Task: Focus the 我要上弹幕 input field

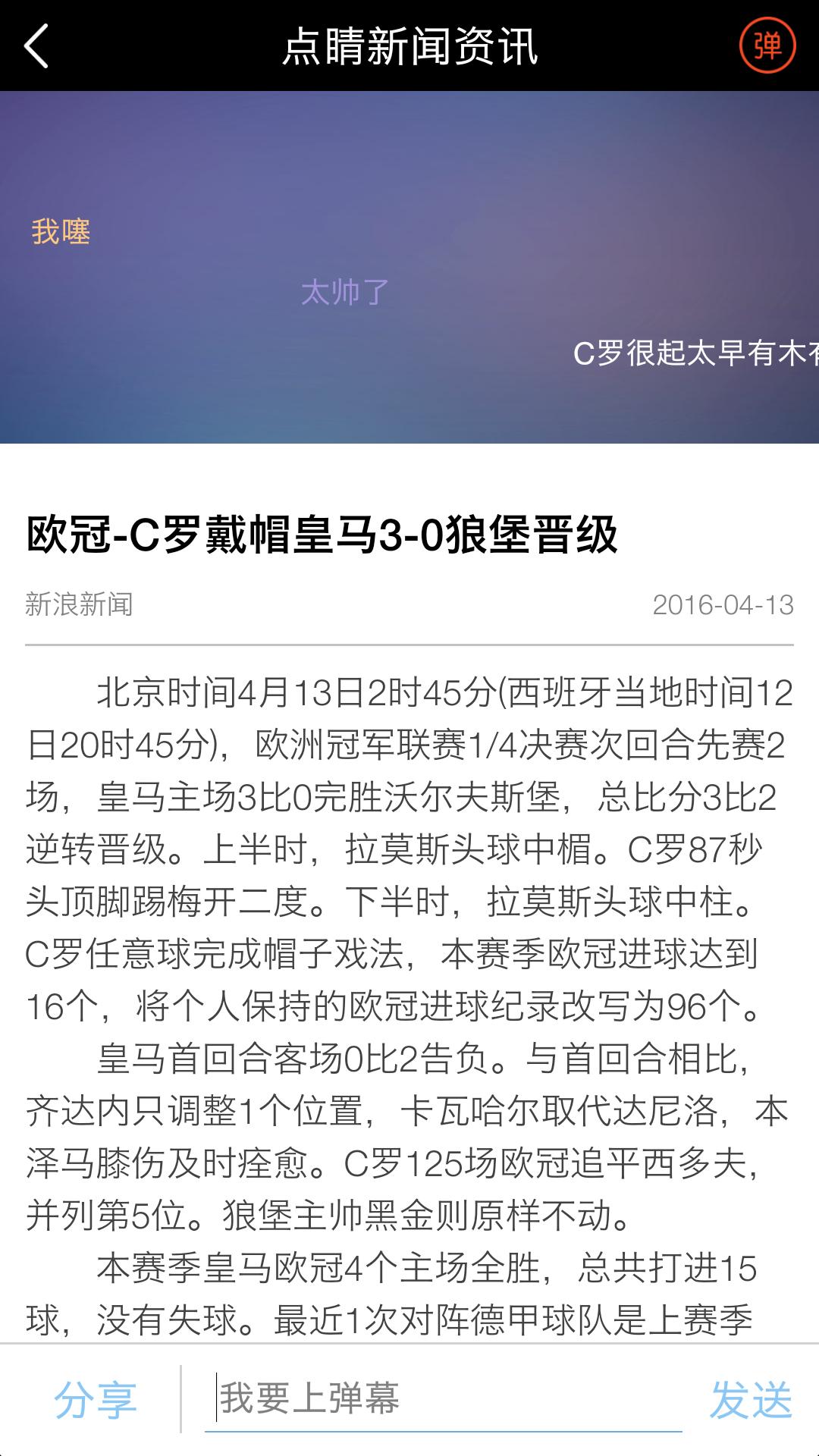Action: point(443,1398)
